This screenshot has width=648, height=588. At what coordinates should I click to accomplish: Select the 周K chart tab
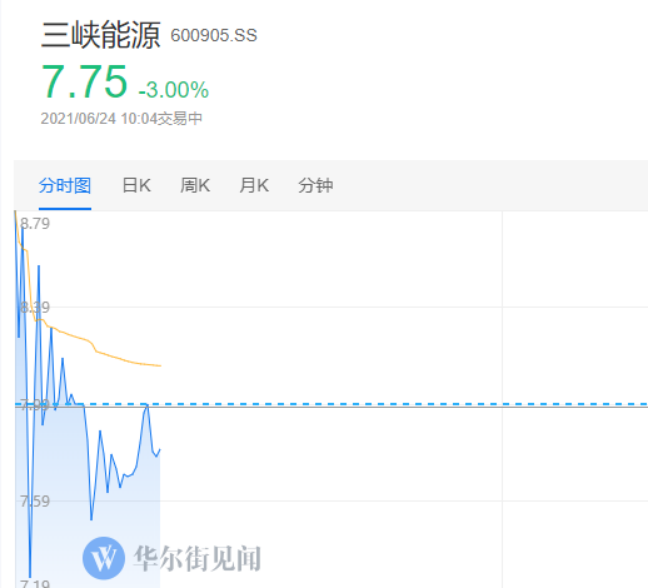tap(195, 185)
